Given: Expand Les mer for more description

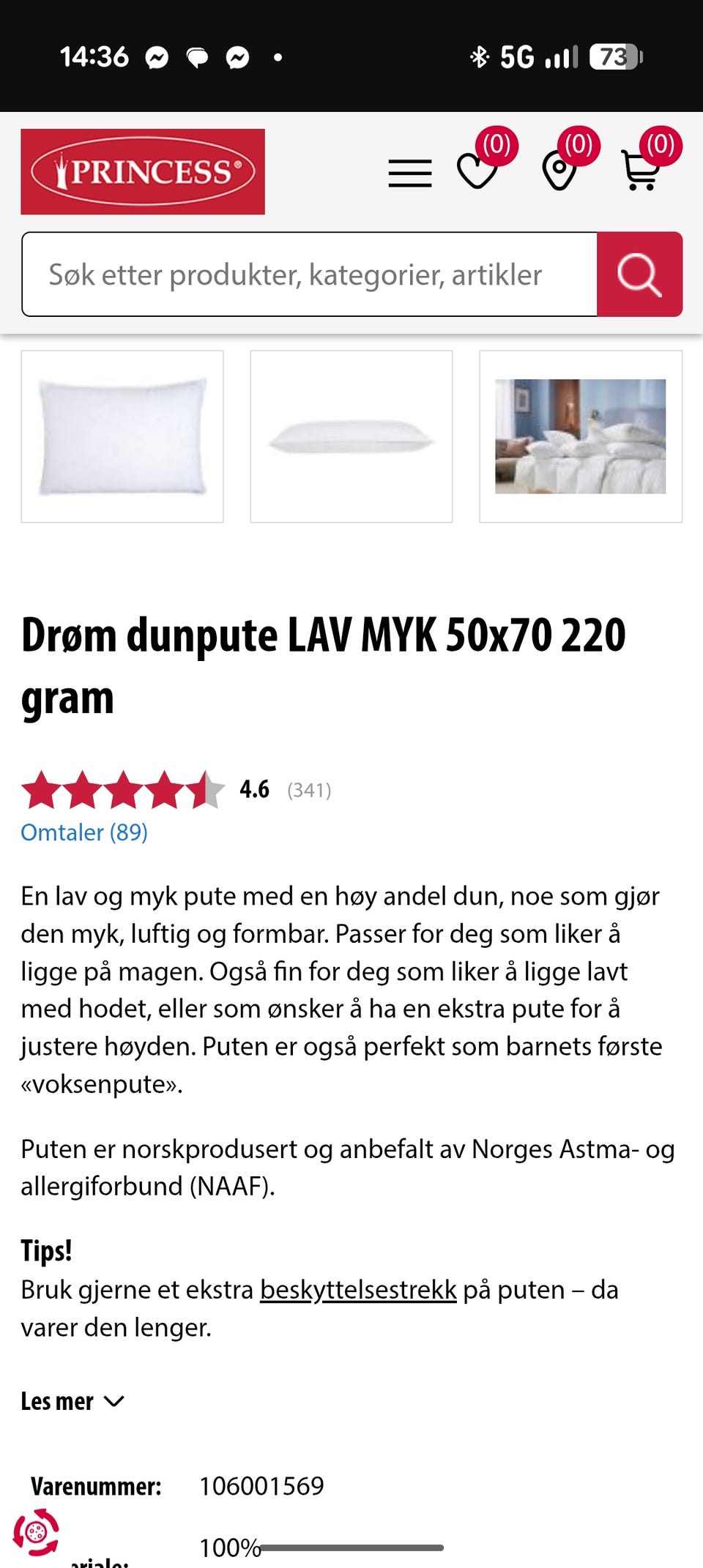Looking at the screenshot, I should click(72, 1401).
